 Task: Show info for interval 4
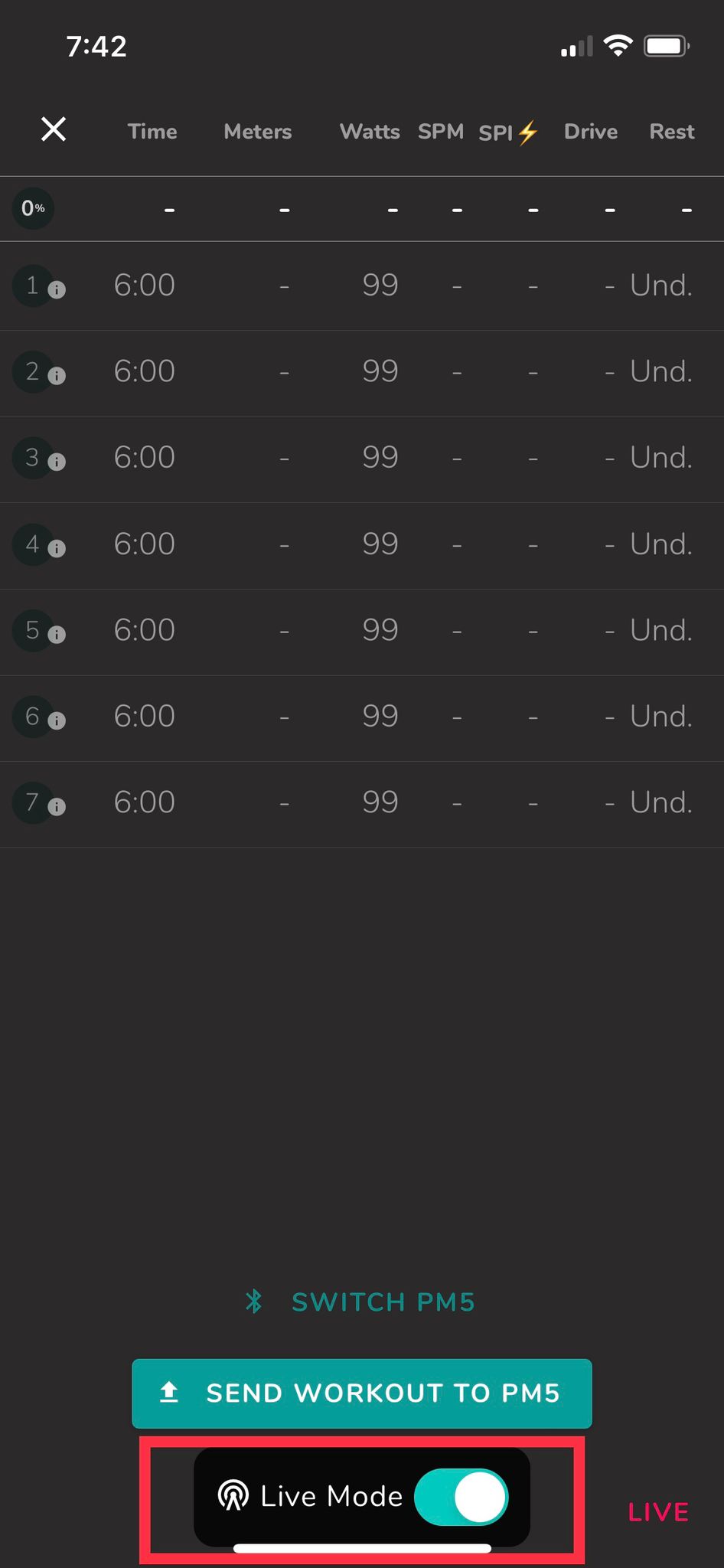coord(57,548)
